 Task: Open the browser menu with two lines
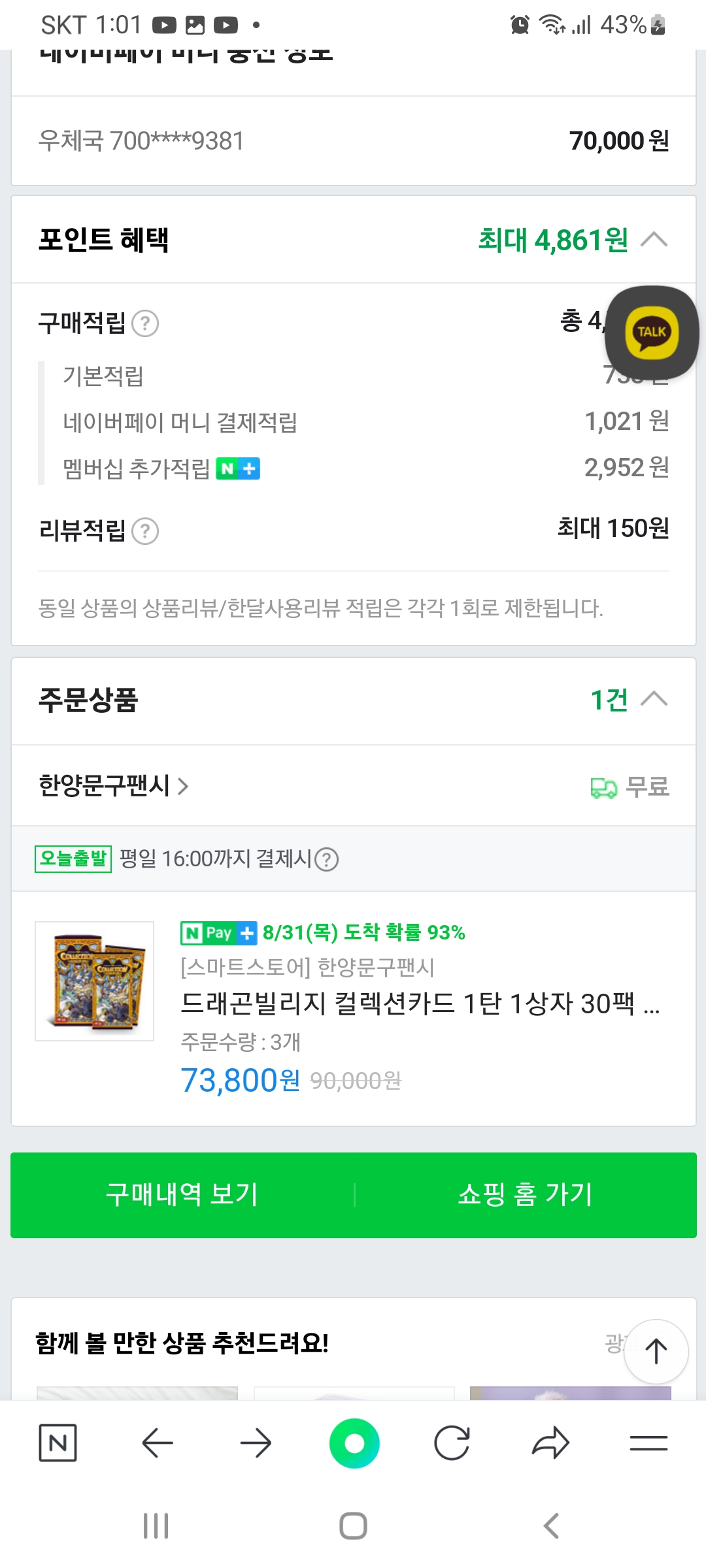tap(648, 1443)
